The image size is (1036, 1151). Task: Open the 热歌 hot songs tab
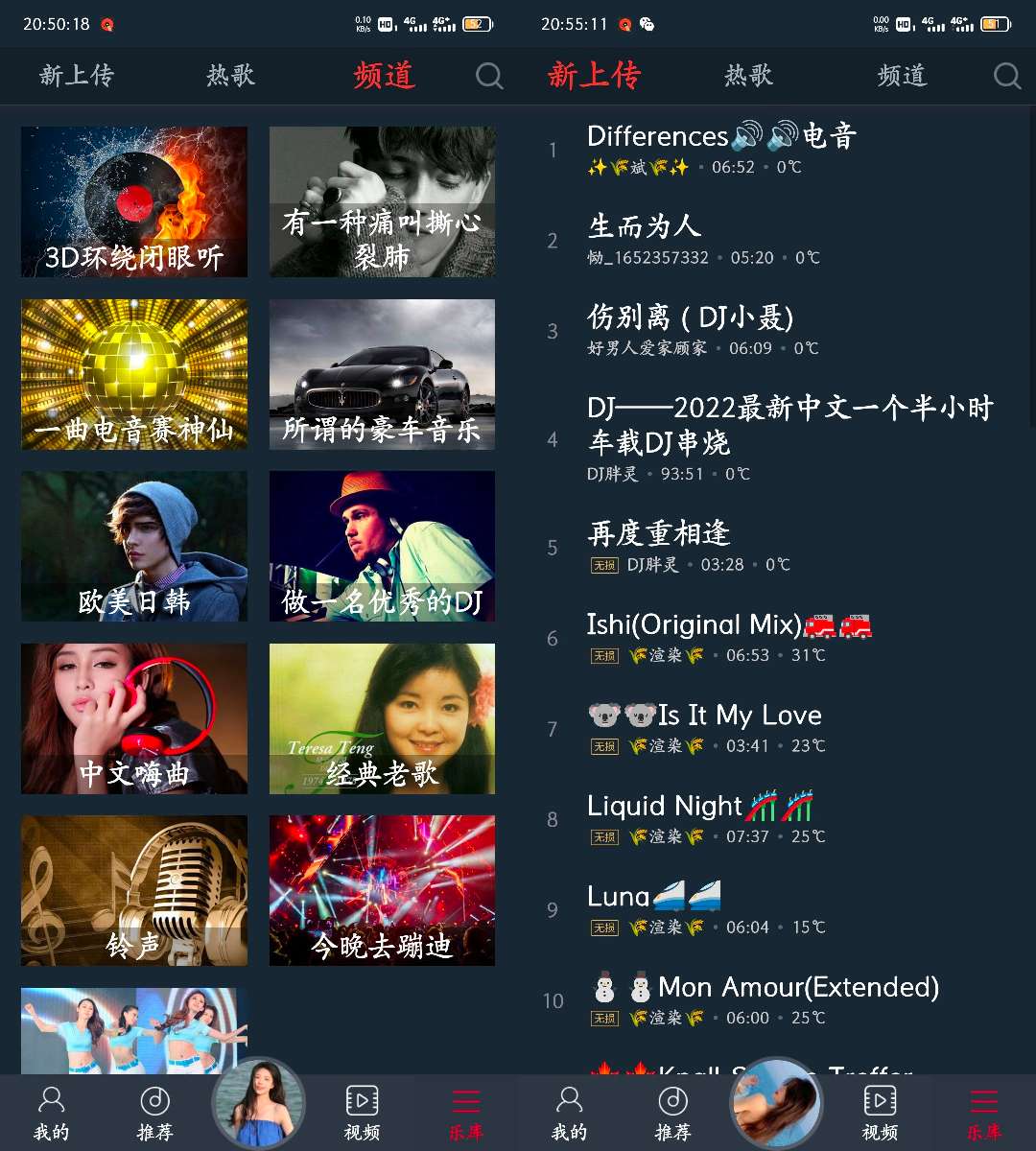point(230,77)
